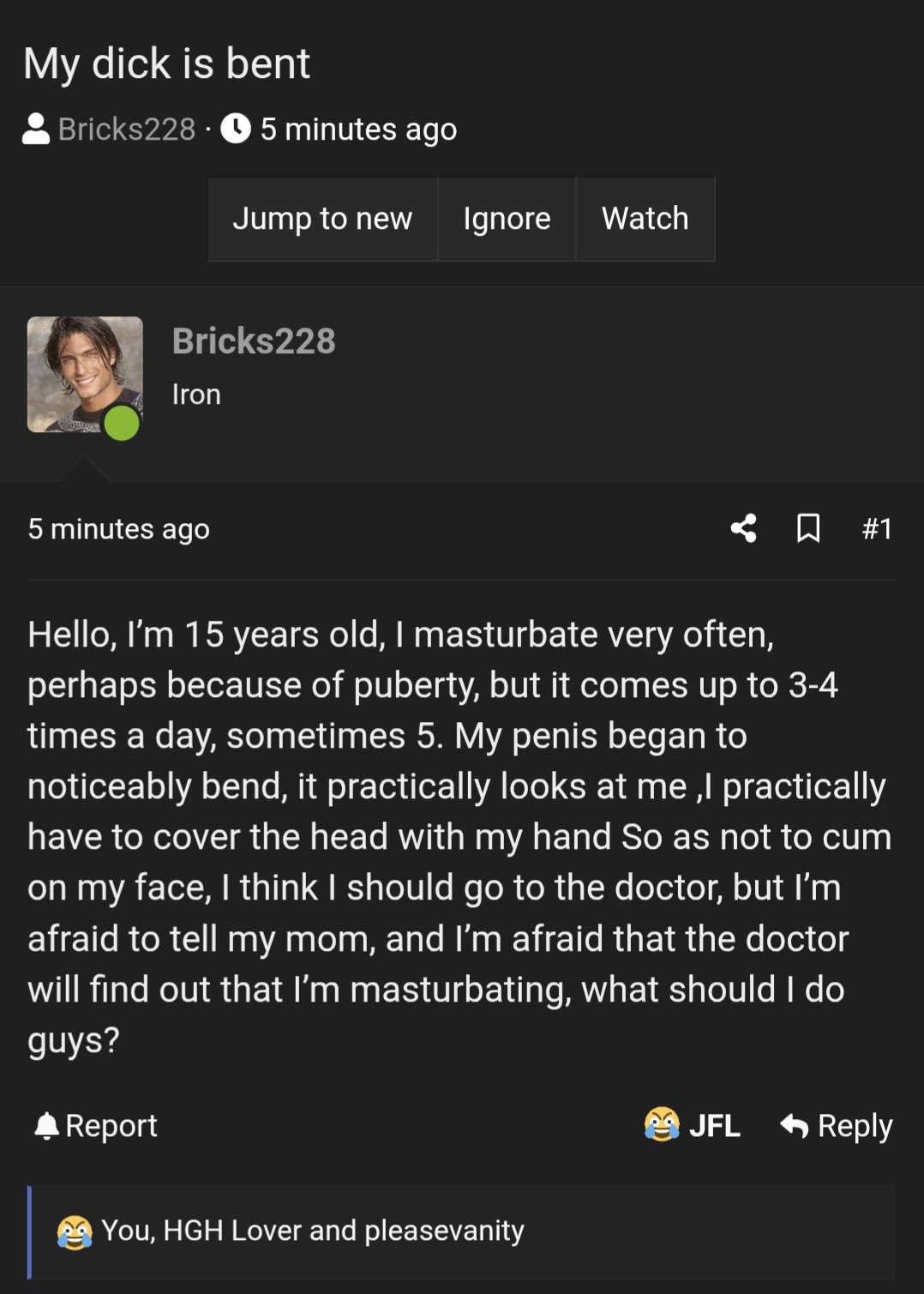Viewport: 924px width, 1294px height.
Task: Click the share icon on post #1
Action: pos(742,529)
